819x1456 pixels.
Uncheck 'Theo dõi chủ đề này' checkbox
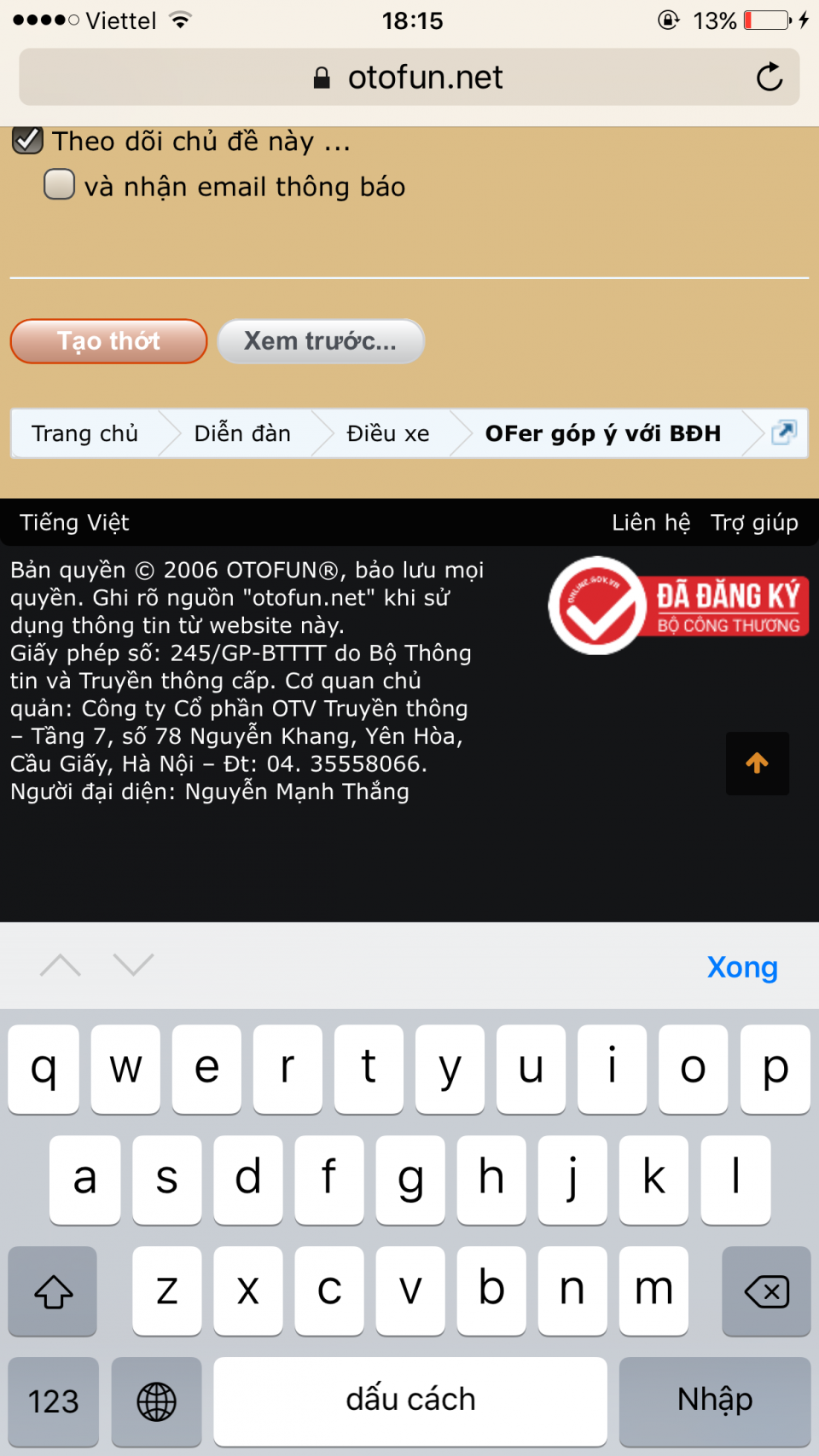click(x=28, y=140)
